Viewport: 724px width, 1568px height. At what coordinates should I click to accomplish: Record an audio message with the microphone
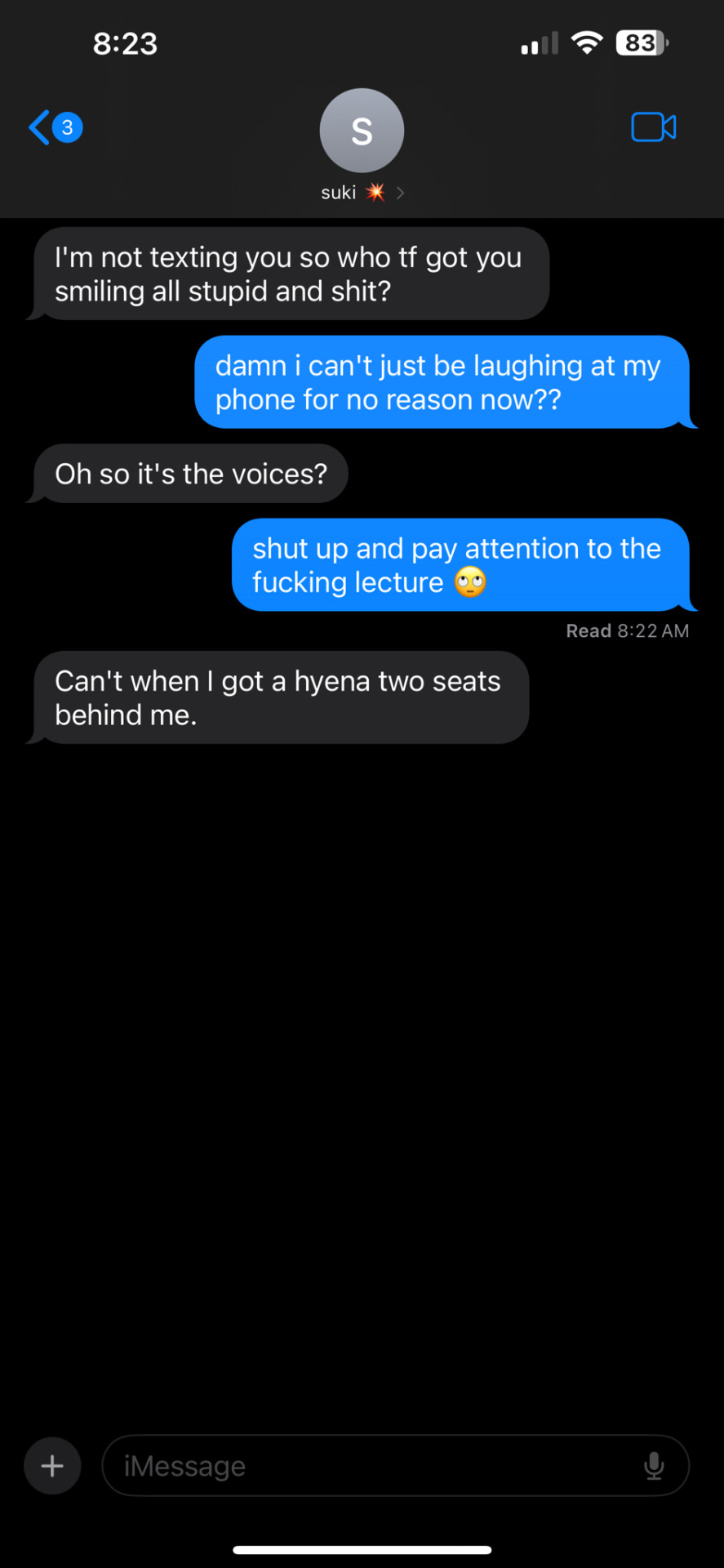point(654,1466)
